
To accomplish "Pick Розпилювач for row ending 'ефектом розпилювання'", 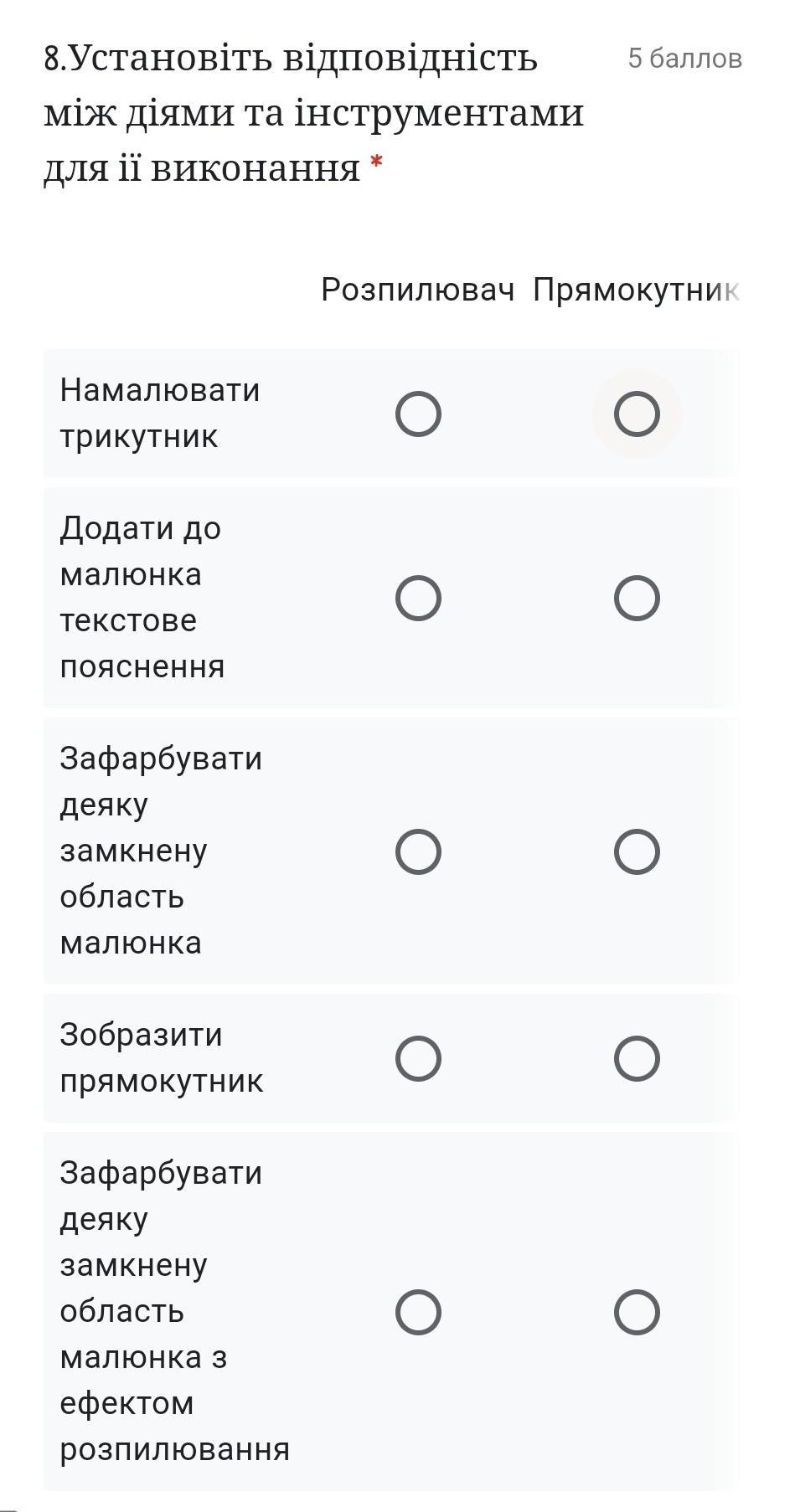I will tap(418, 1312).
